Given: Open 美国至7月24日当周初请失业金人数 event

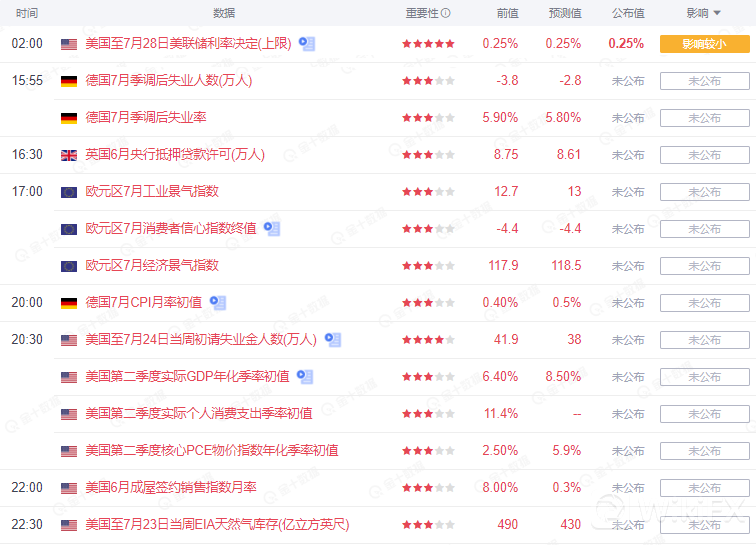Looking at the screenshot, I should pyautogui.click(x=200, y=340).
